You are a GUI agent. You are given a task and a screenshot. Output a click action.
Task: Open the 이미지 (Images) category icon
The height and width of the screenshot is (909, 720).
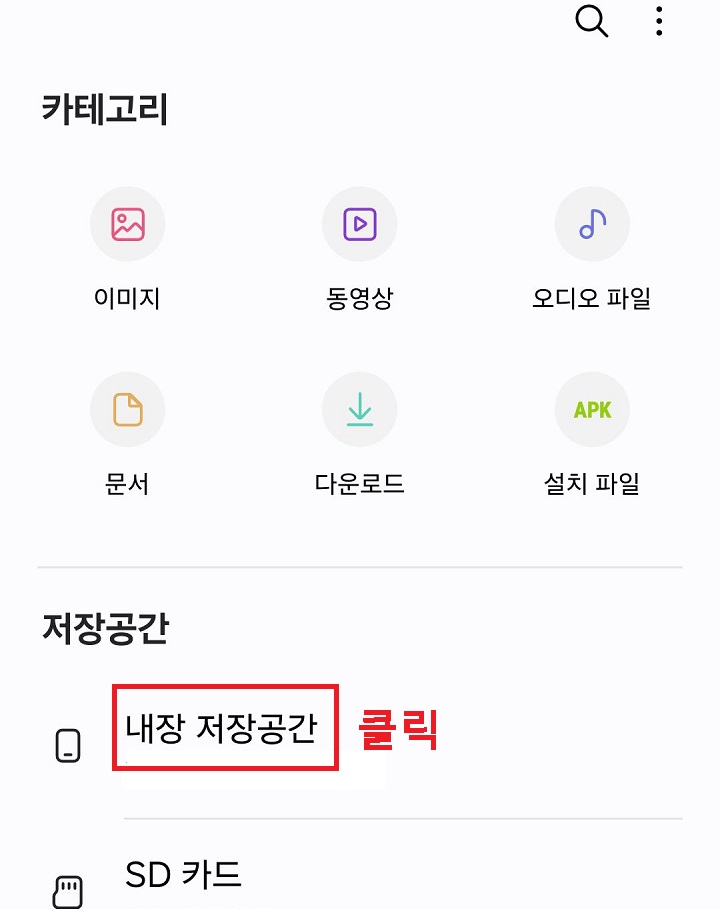tap(127, 223)
